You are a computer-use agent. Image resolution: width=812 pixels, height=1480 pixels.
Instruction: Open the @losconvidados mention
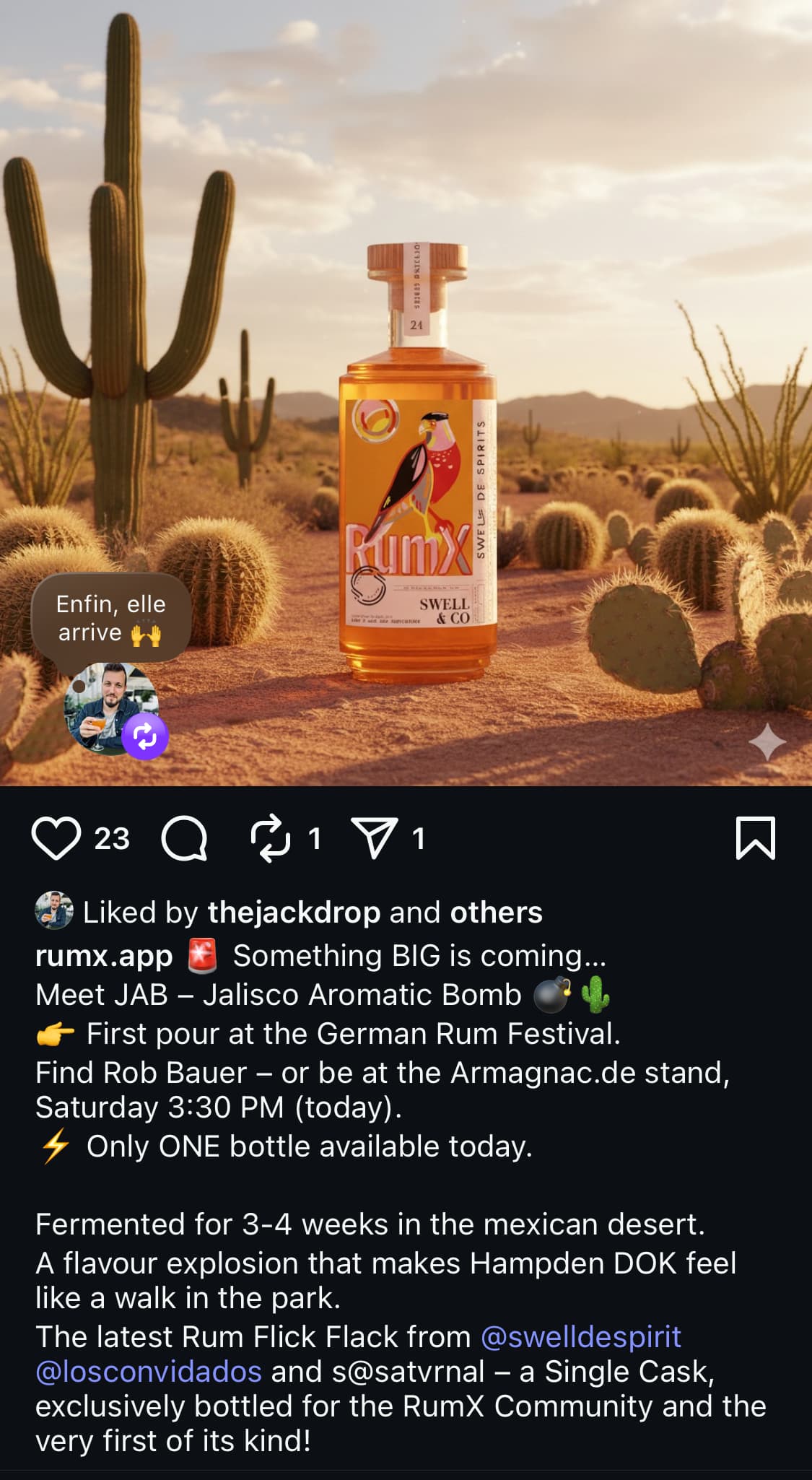149,1372
